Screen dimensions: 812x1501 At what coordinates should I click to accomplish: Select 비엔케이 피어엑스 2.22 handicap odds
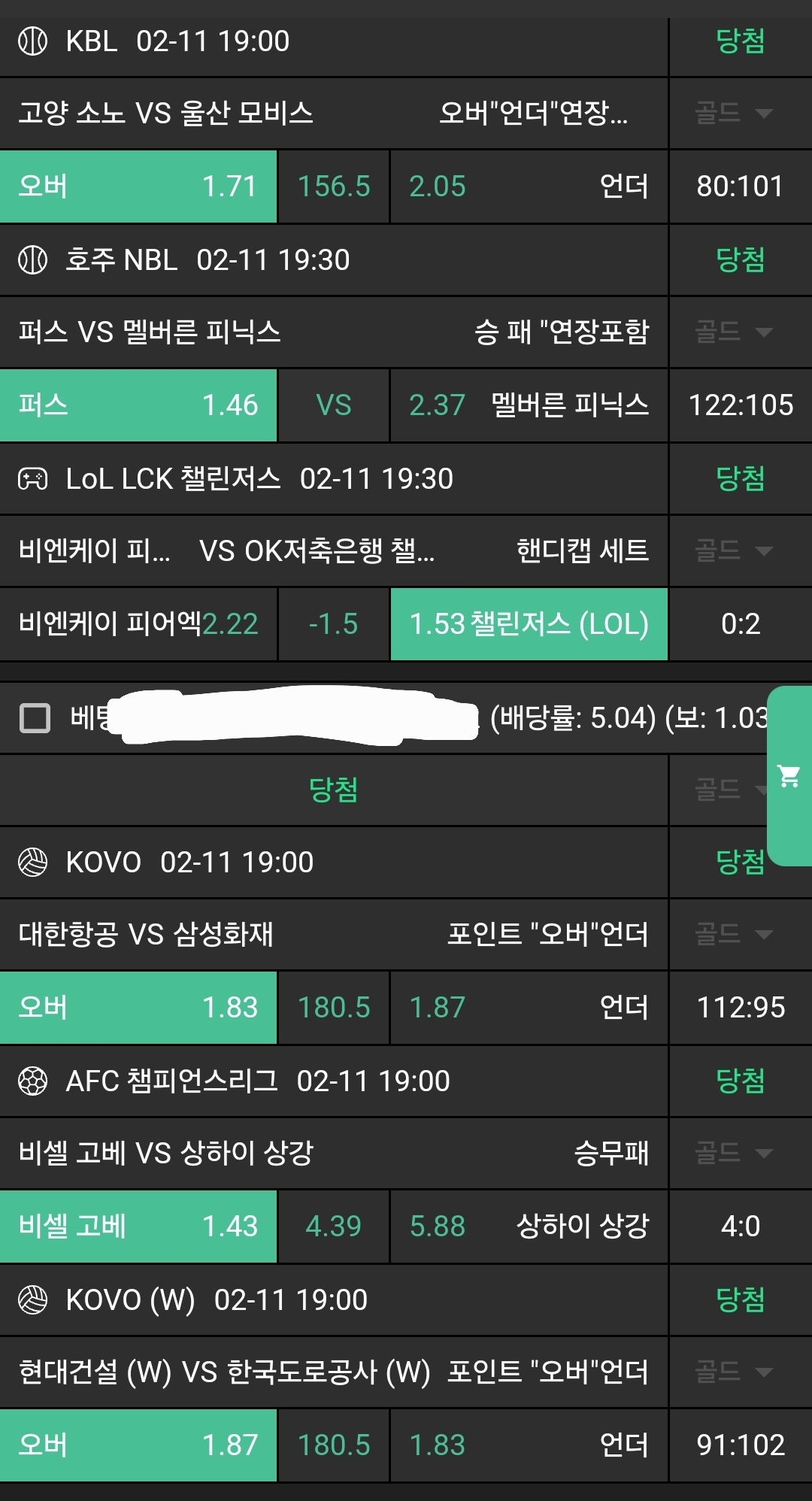[138, 624]
